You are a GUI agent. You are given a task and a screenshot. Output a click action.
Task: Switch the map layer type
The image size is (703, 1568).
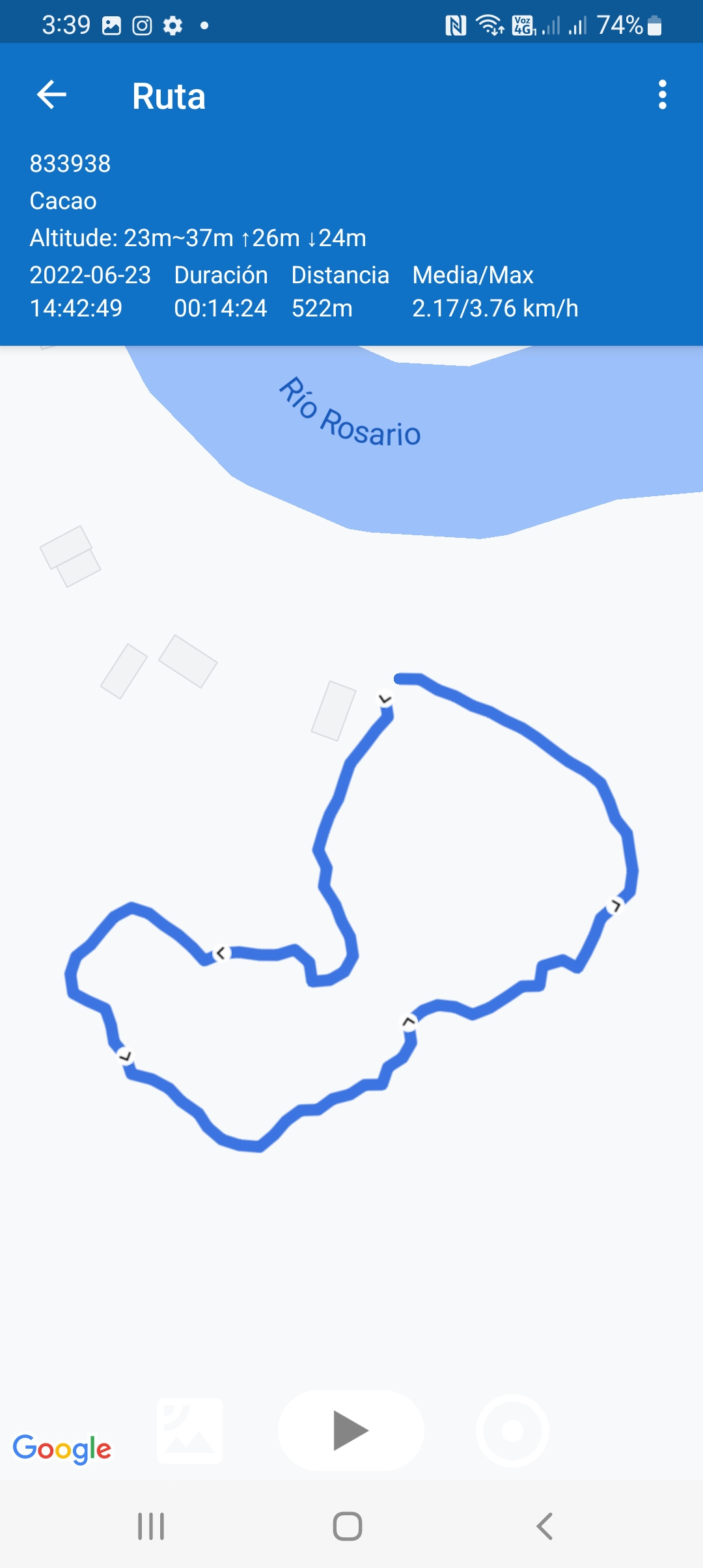tap(190, 1431)
